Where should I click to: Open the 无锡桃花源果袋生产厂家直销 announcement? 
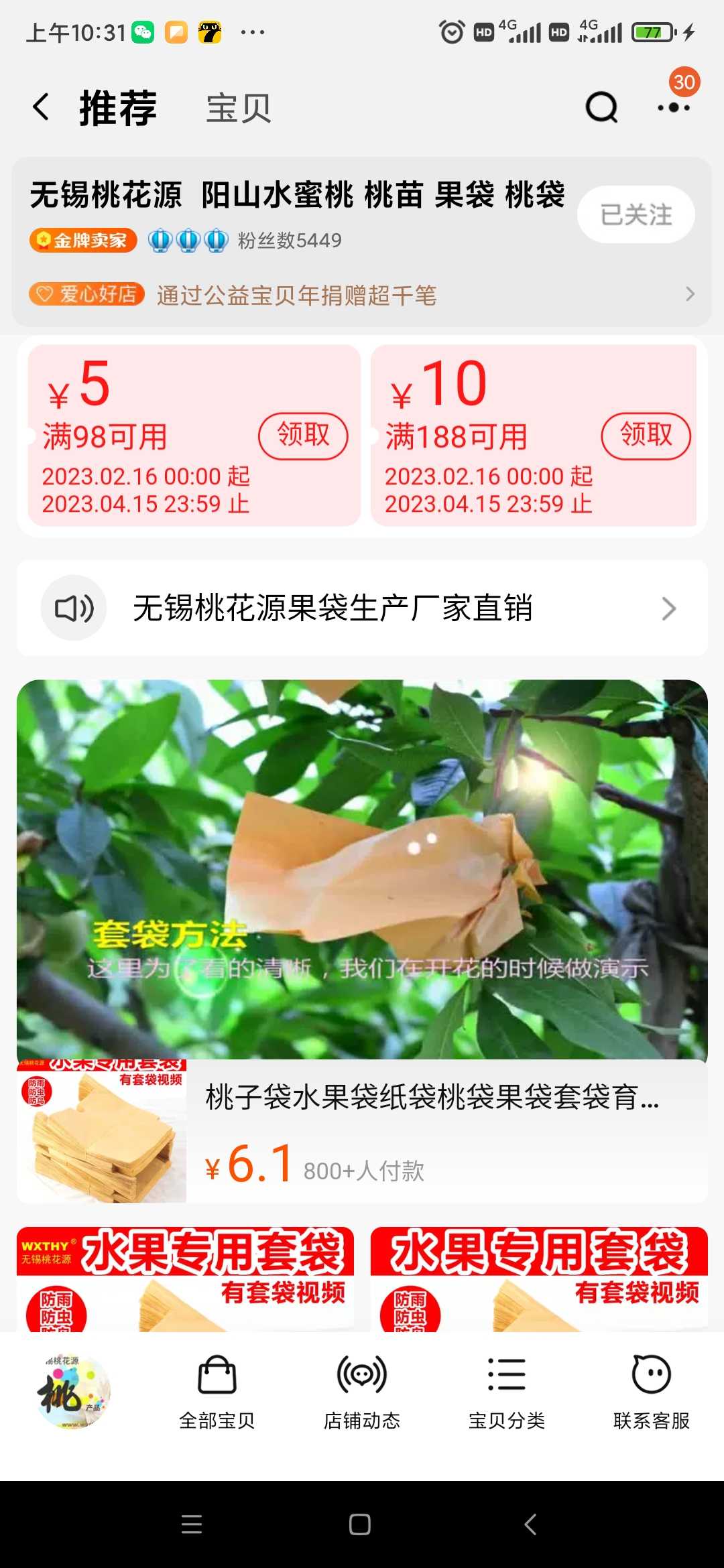(362, 608)
